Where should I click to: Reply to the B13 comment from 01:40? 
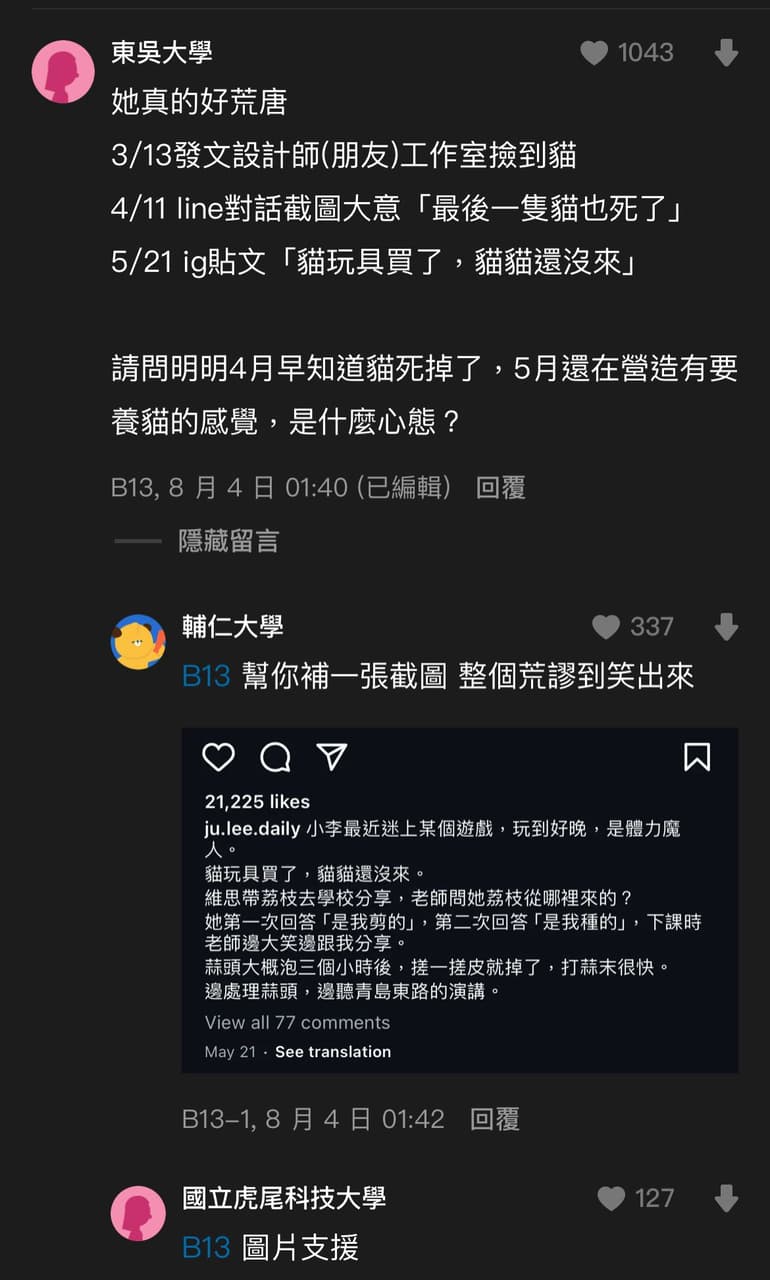click(500, 488)
